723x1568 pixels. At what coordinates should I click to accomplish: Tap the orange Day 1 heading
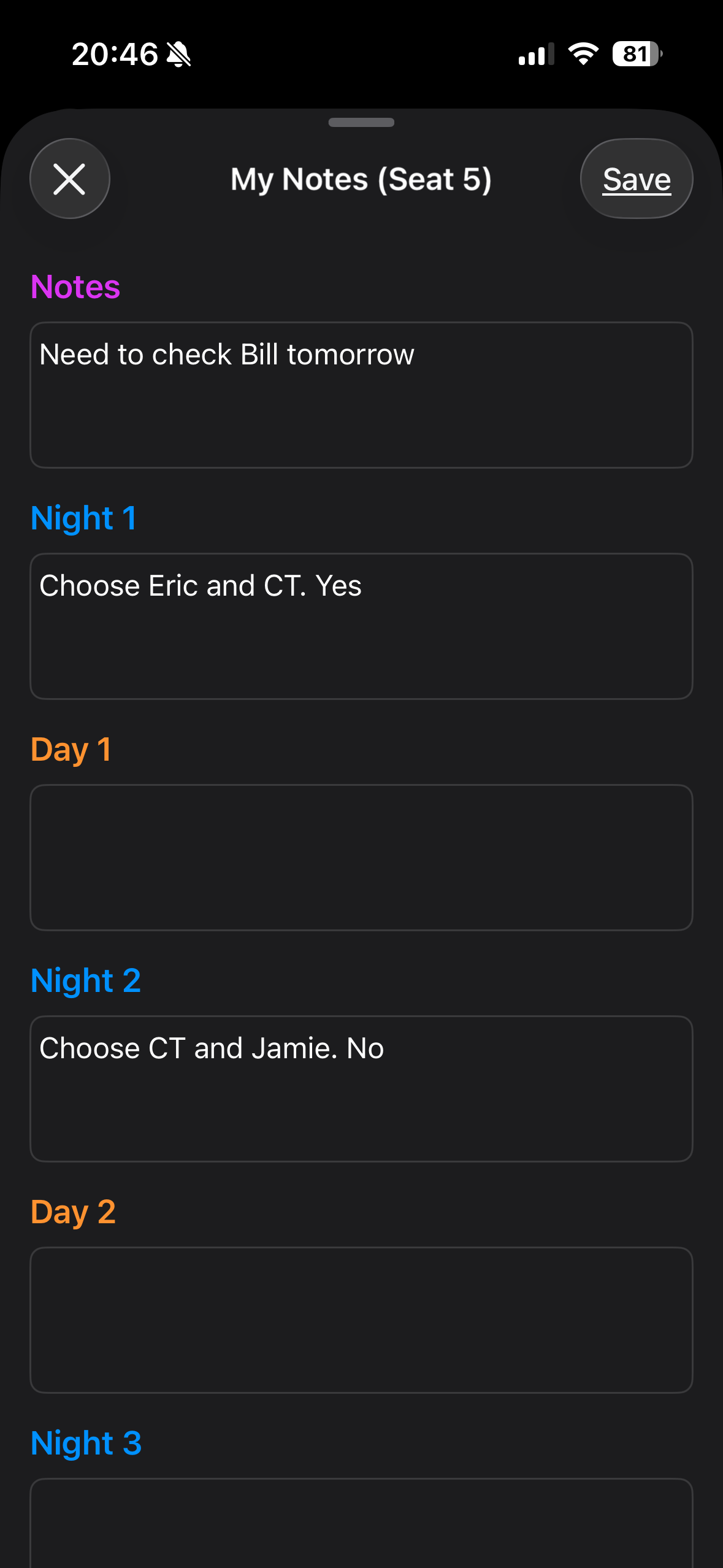pyautogui.click(x=71, y=748)
